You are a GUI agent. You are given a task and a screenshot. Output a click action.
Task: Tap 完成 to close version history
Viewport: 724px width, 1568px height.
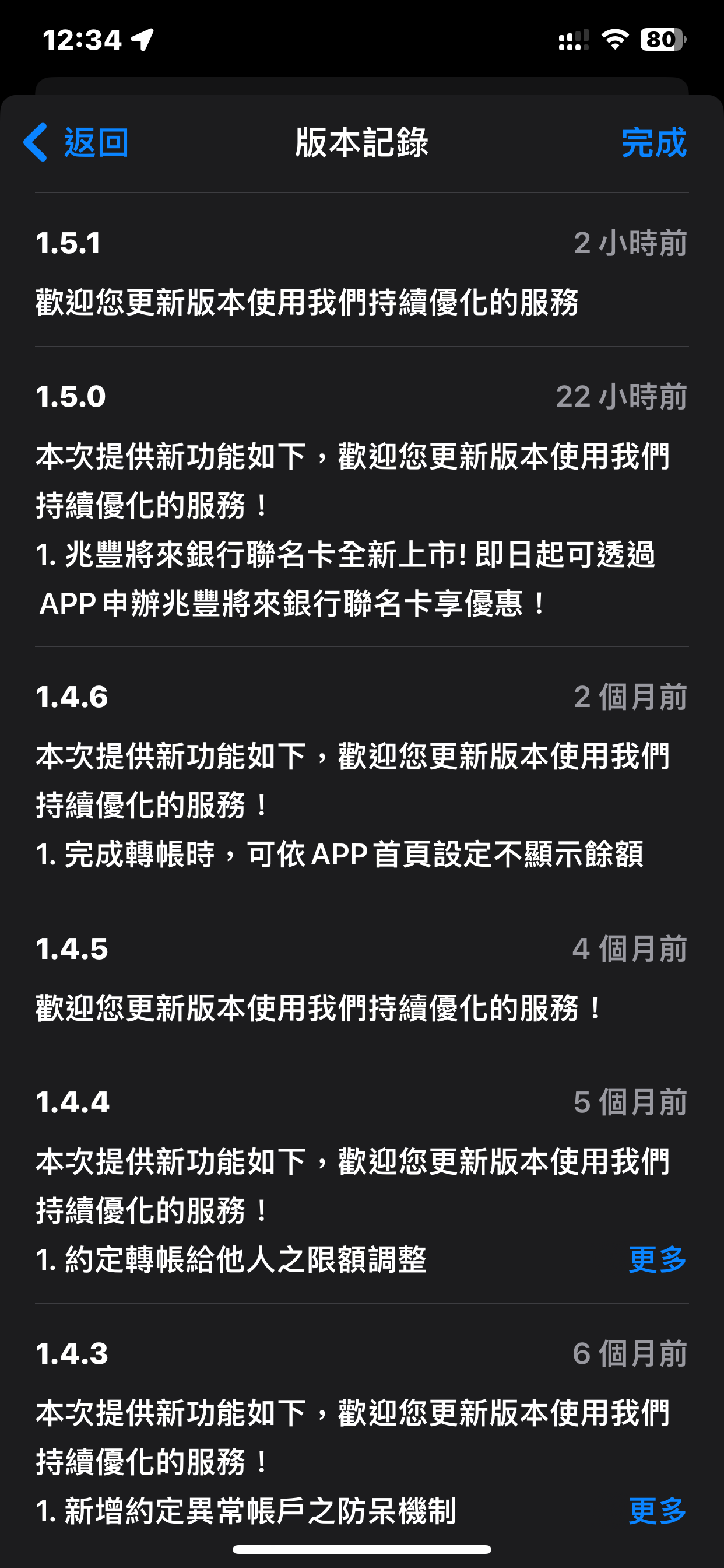pyautogui.click(x=654, y=142)
